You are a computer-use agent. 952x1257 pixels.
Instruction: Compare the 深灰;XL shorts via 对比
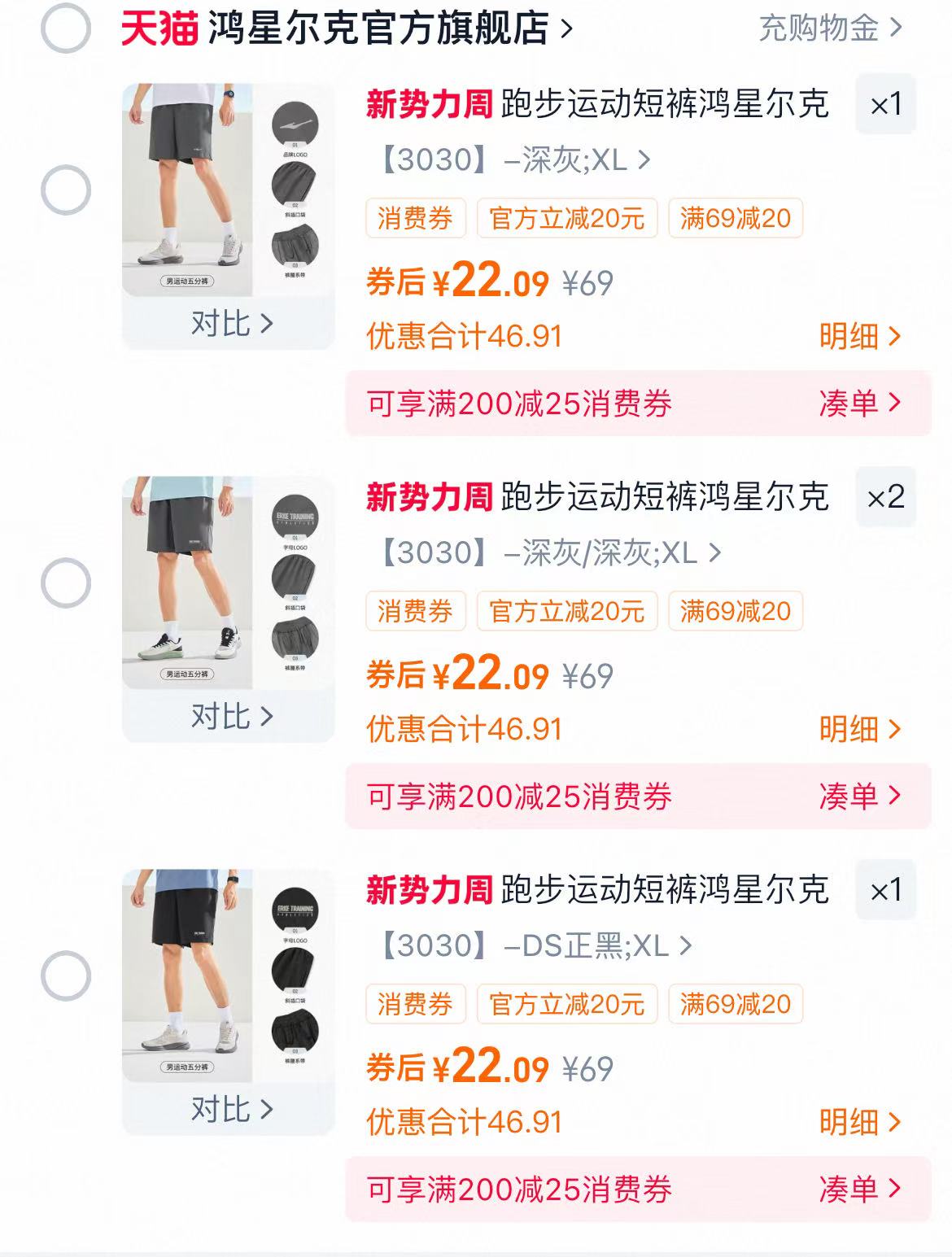click(x=230, y=324)
